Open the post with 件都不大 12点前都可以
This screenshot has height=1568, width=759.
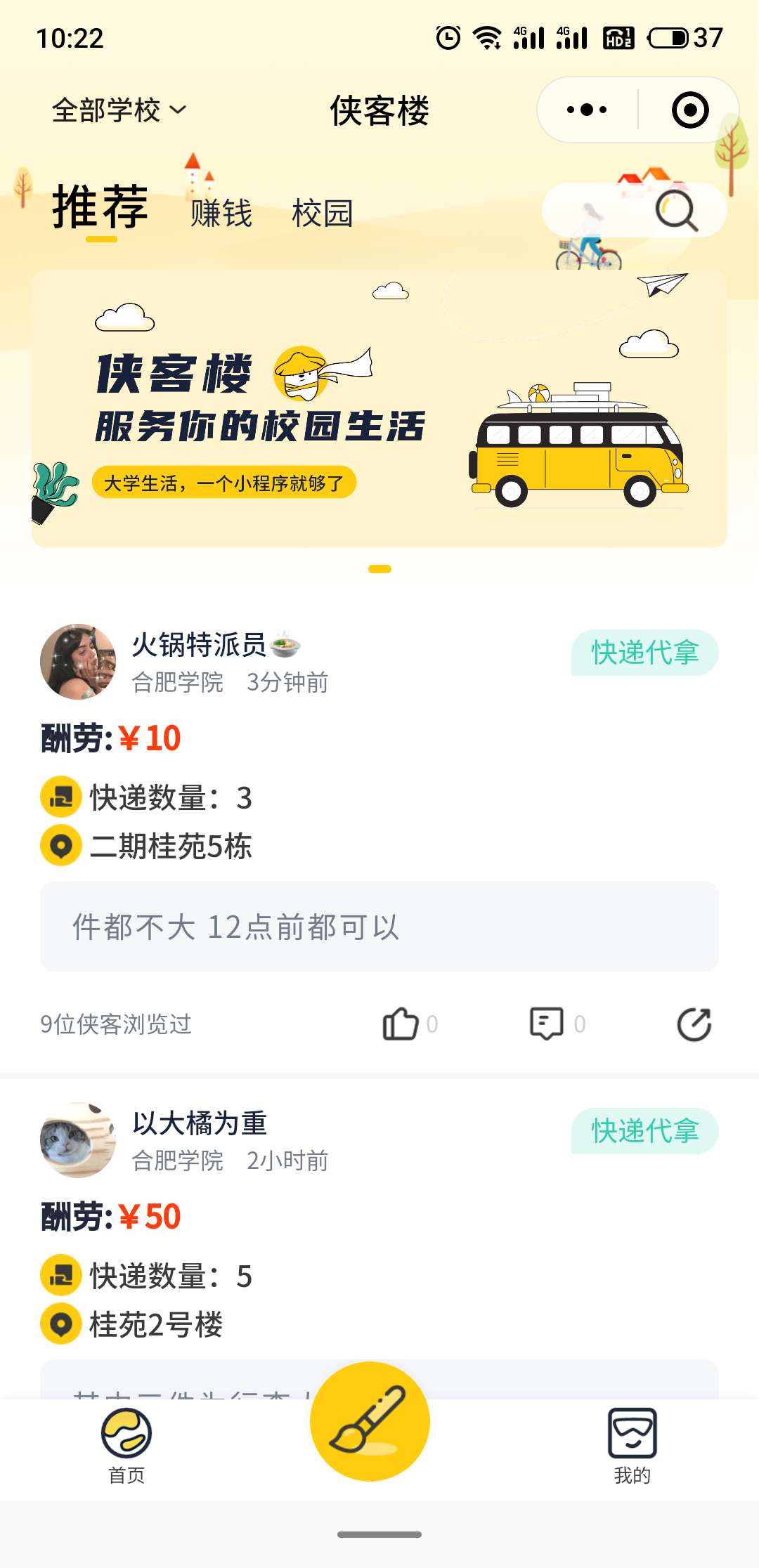(379, 927)
